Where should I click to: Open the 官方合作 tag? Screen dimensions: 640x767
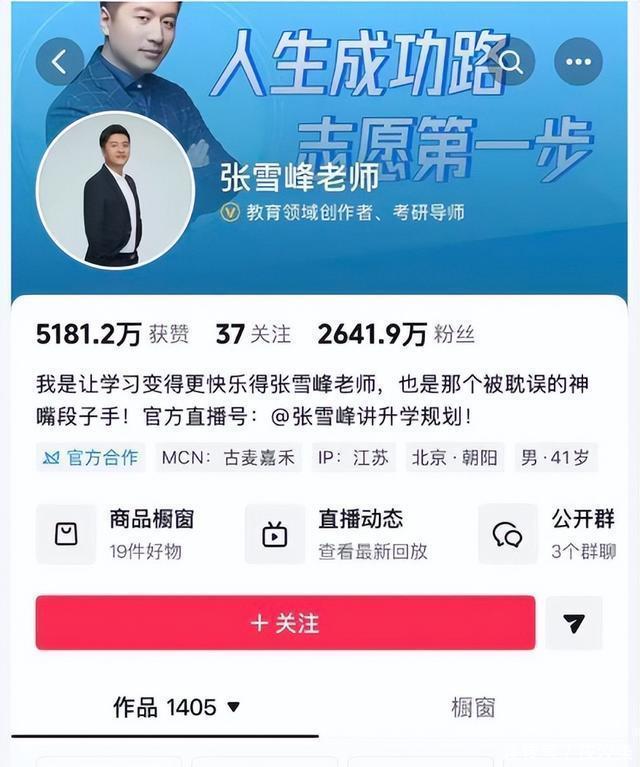pos(91,458)
